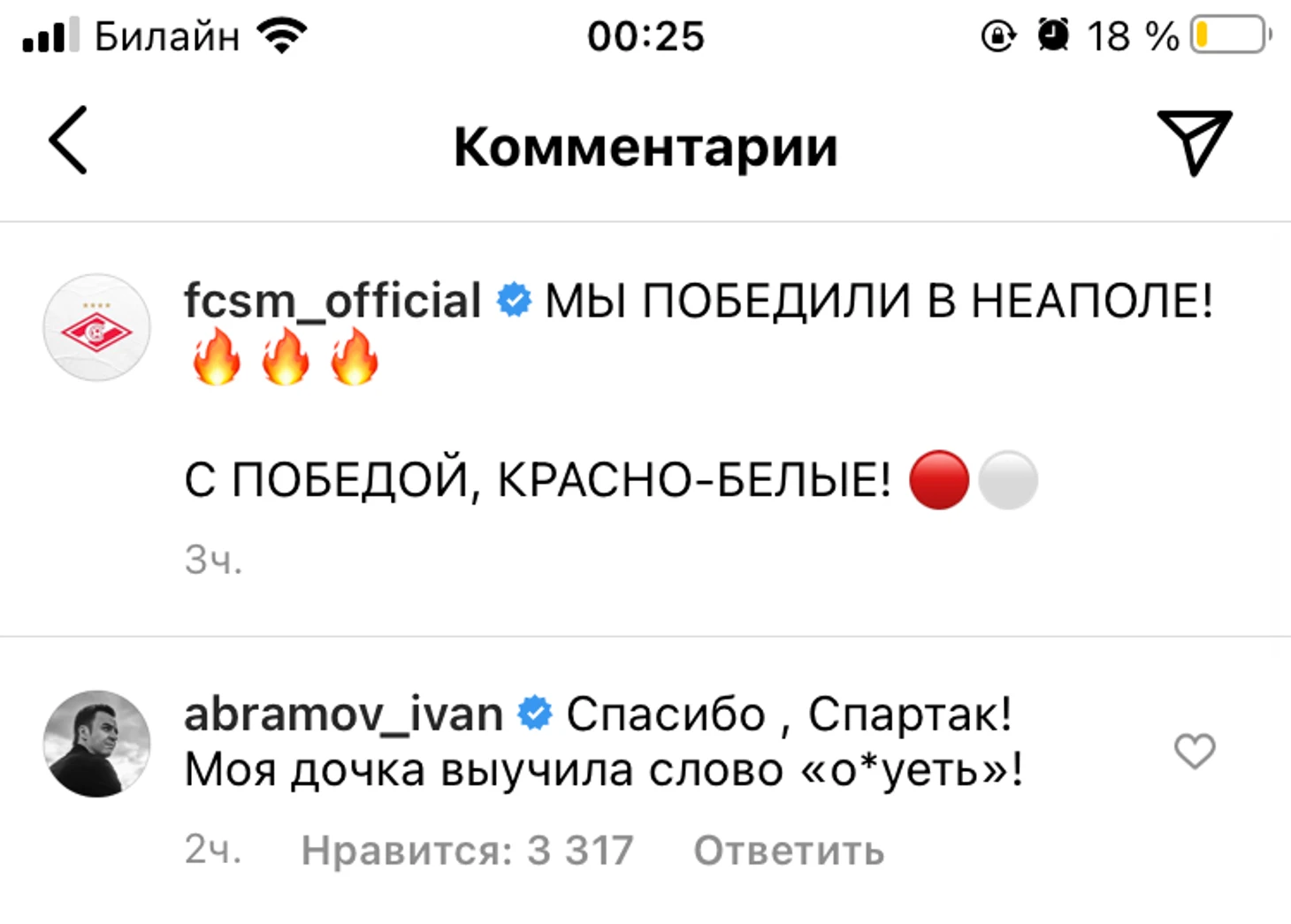The width and height of the screenshot is (1291, 924).
Task: View likes on abramov_ivan's comment
Action: pos(467,851)
